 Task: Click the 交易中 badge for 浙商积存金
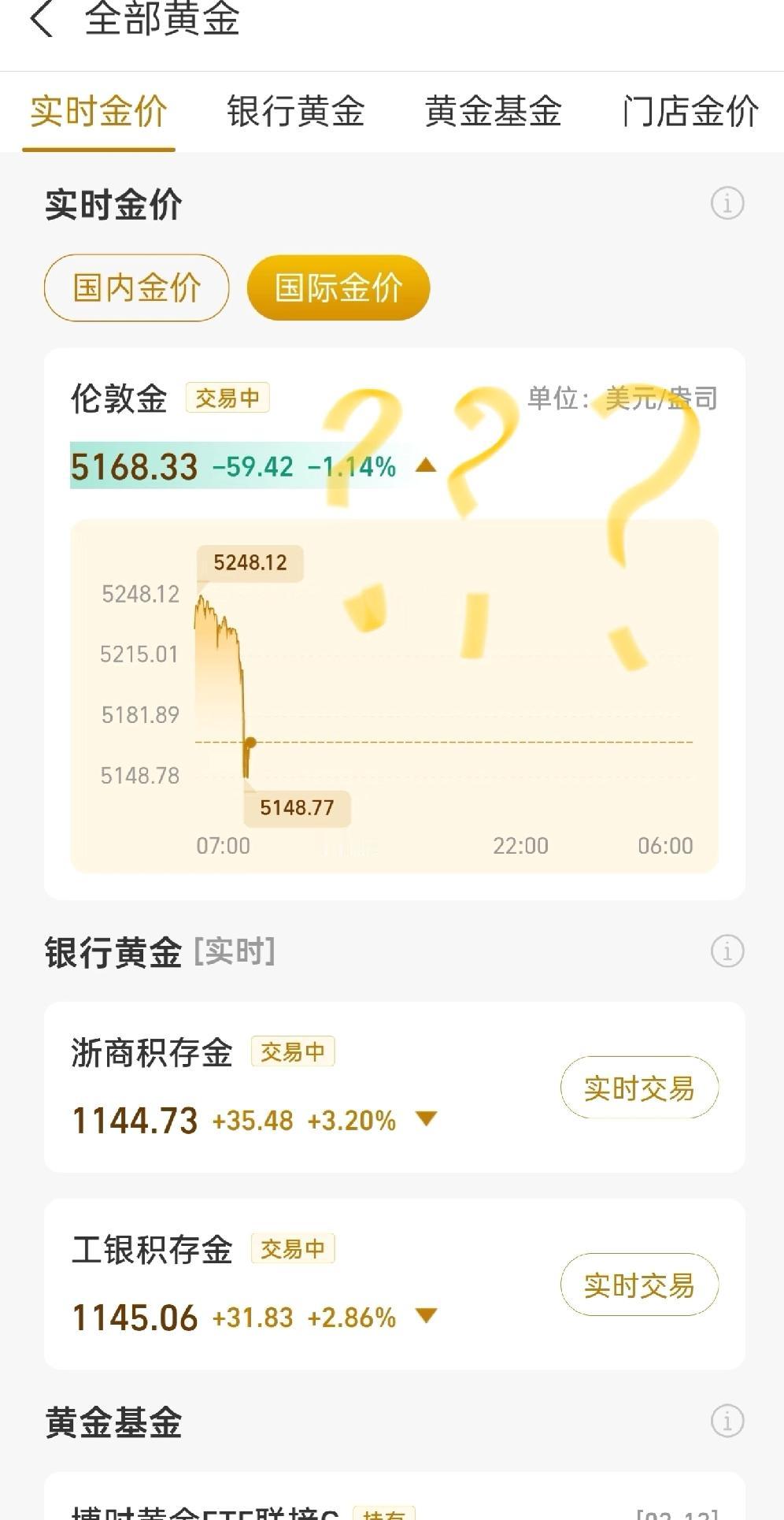(294, 1051)
